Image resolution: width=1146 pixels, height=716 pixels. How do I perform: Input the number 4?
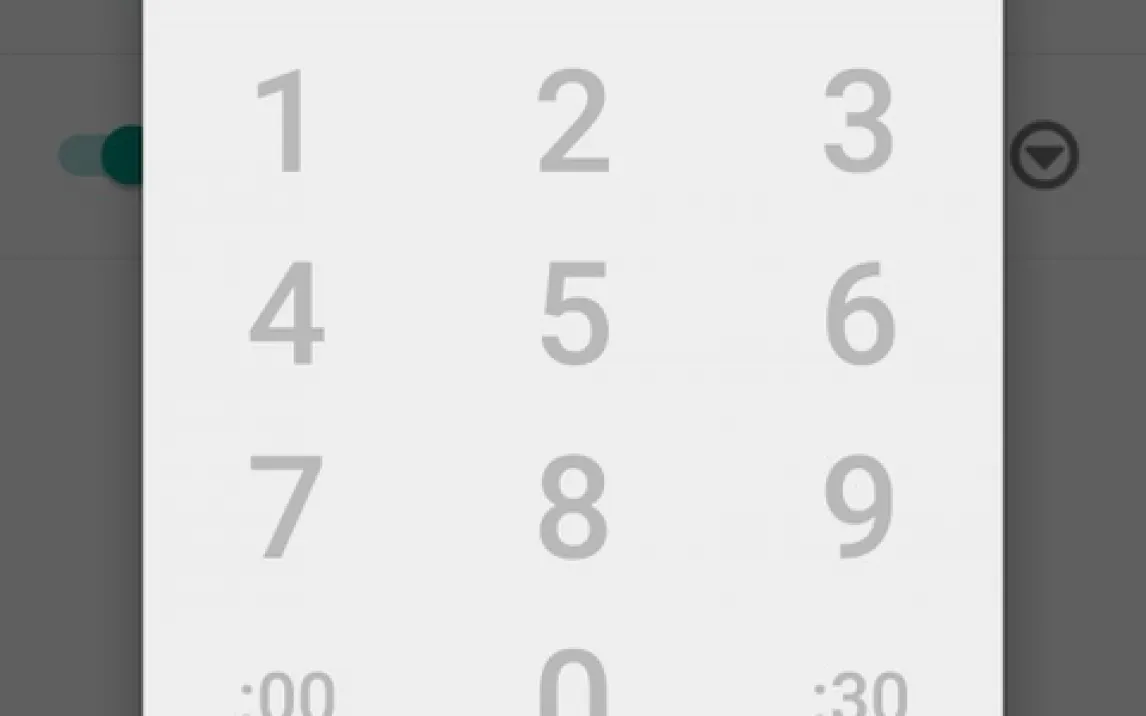click(286, 315)
